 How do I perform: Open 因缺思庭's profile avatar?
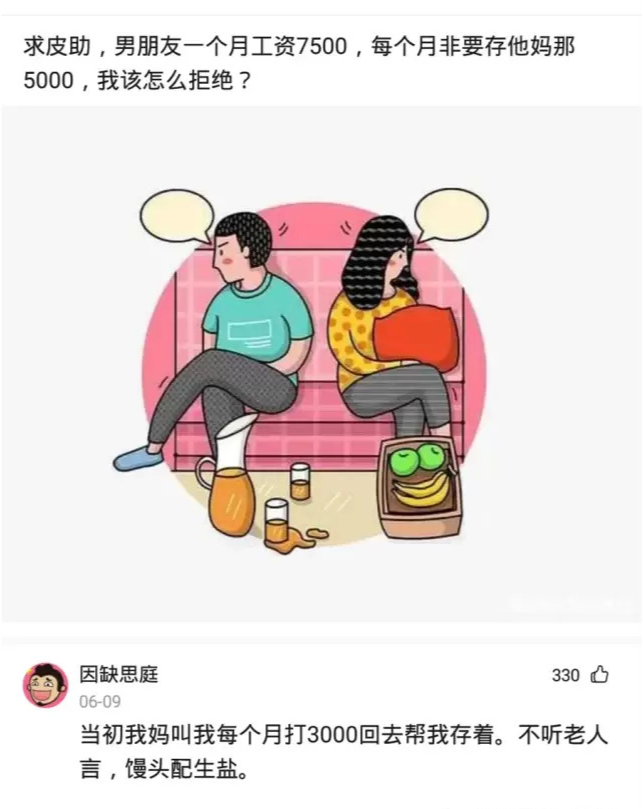[x=45, y=685]
